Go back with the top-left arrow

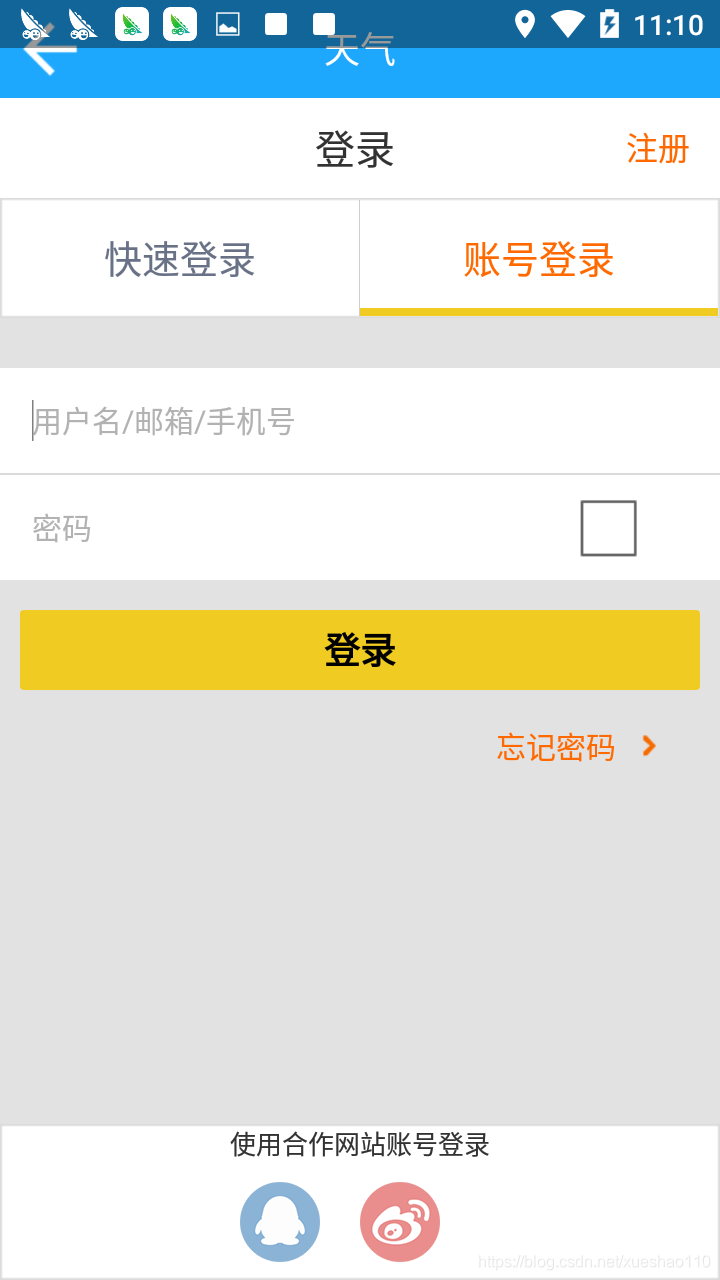50,50
